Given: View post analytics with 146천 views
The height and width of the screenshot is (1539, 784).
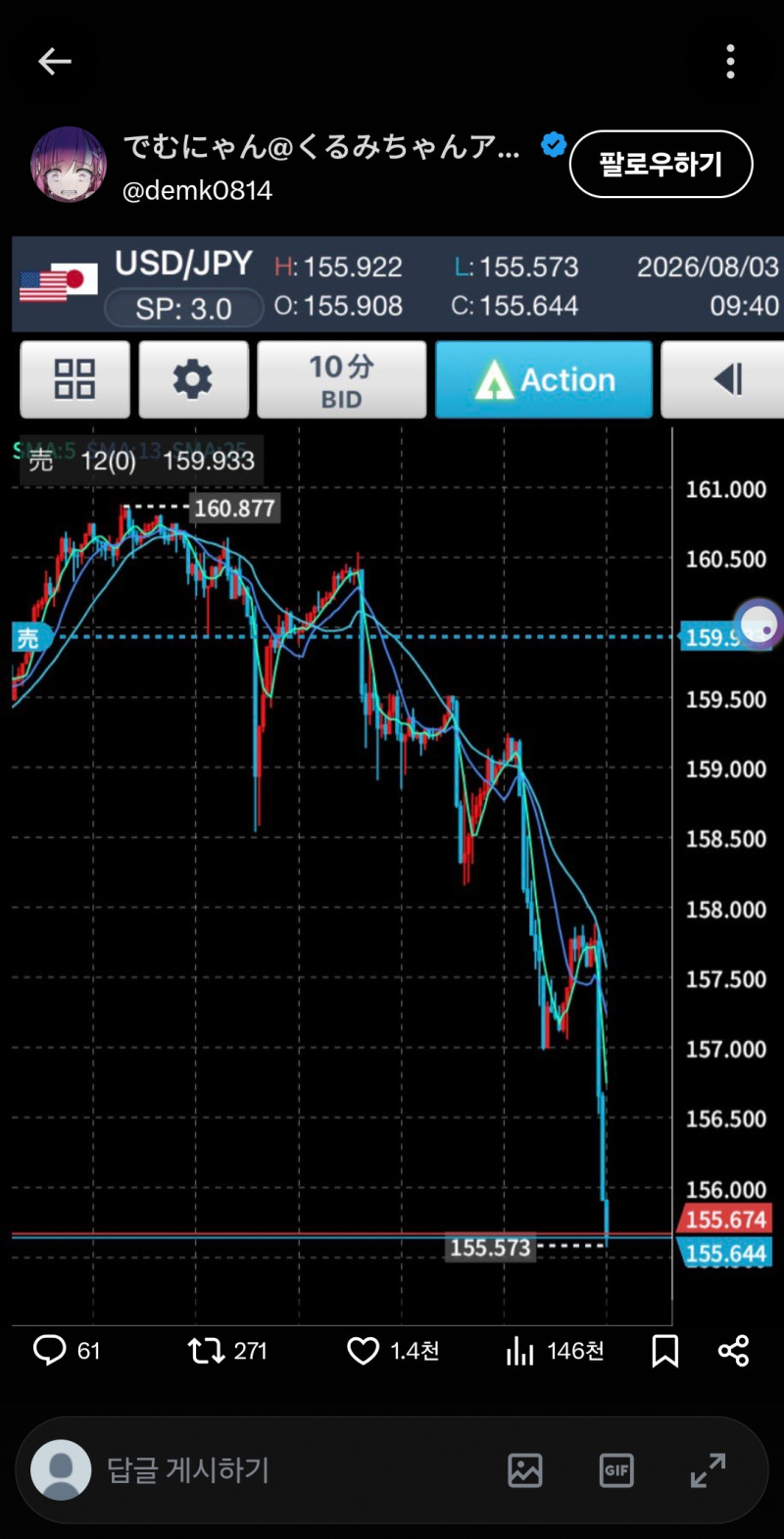Looking at the screenshot, I should coord(555,1351).
